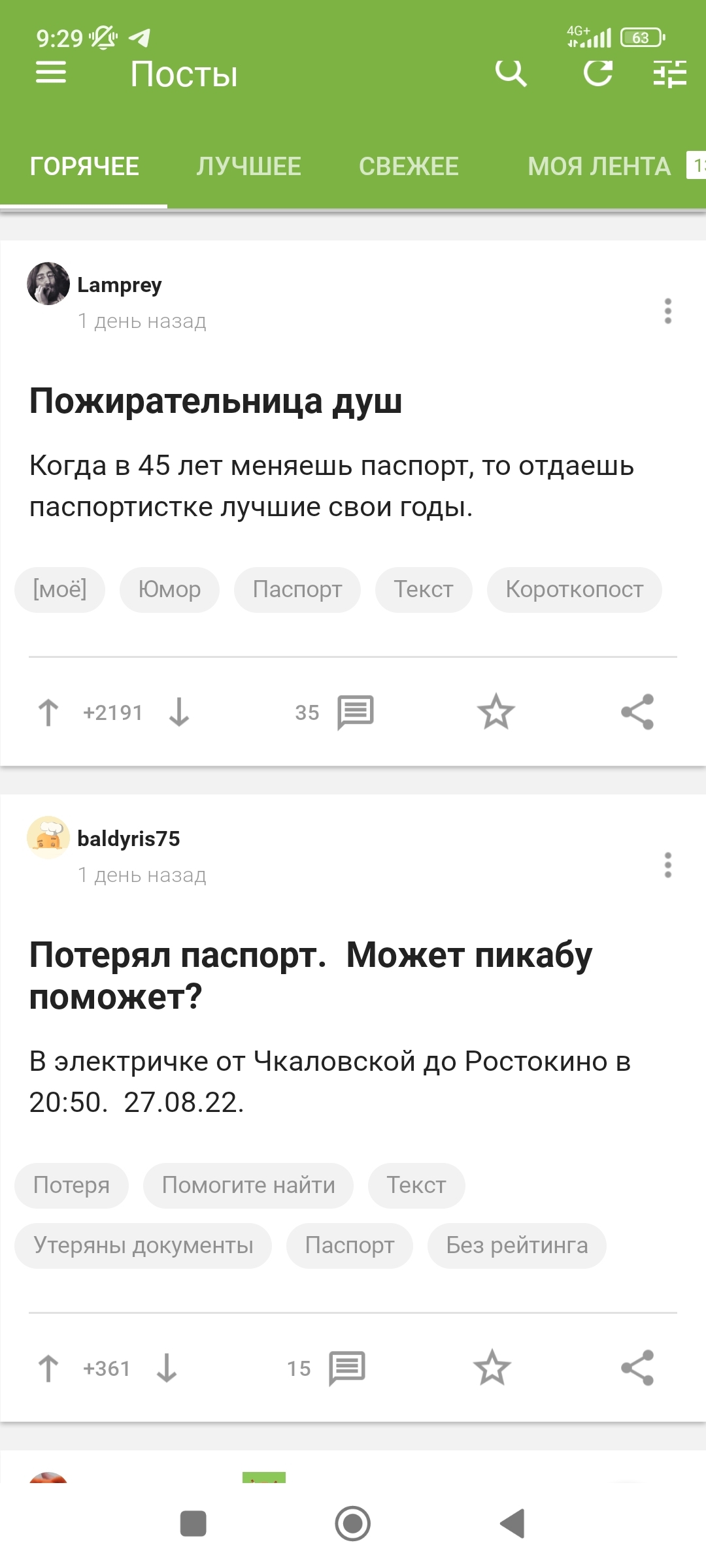Viewport: 706px width, 1568px height.
Task: Refresh the posts feed
Action: point(598,73)
